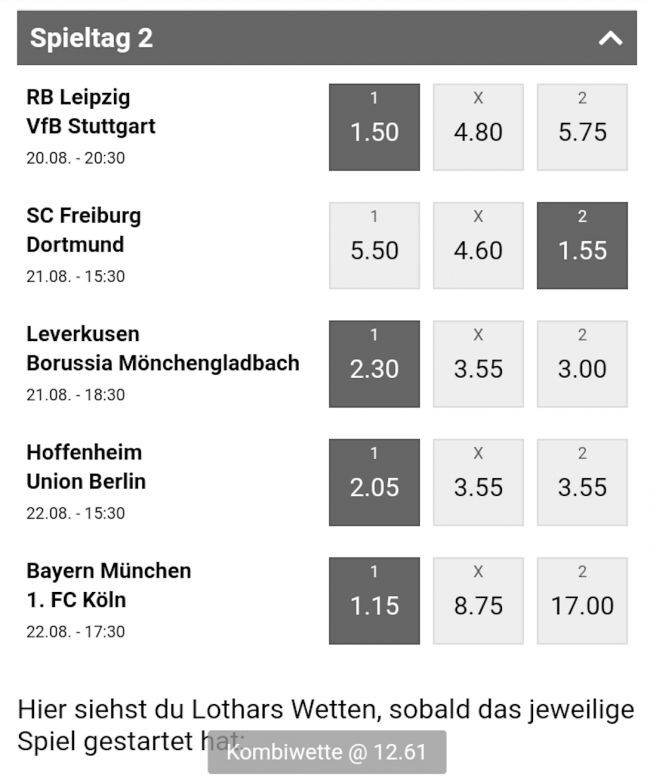Choose draw for Hoffenheim vs Union Berlin
The height and width of the screenshot is (778, 650).
478,482
